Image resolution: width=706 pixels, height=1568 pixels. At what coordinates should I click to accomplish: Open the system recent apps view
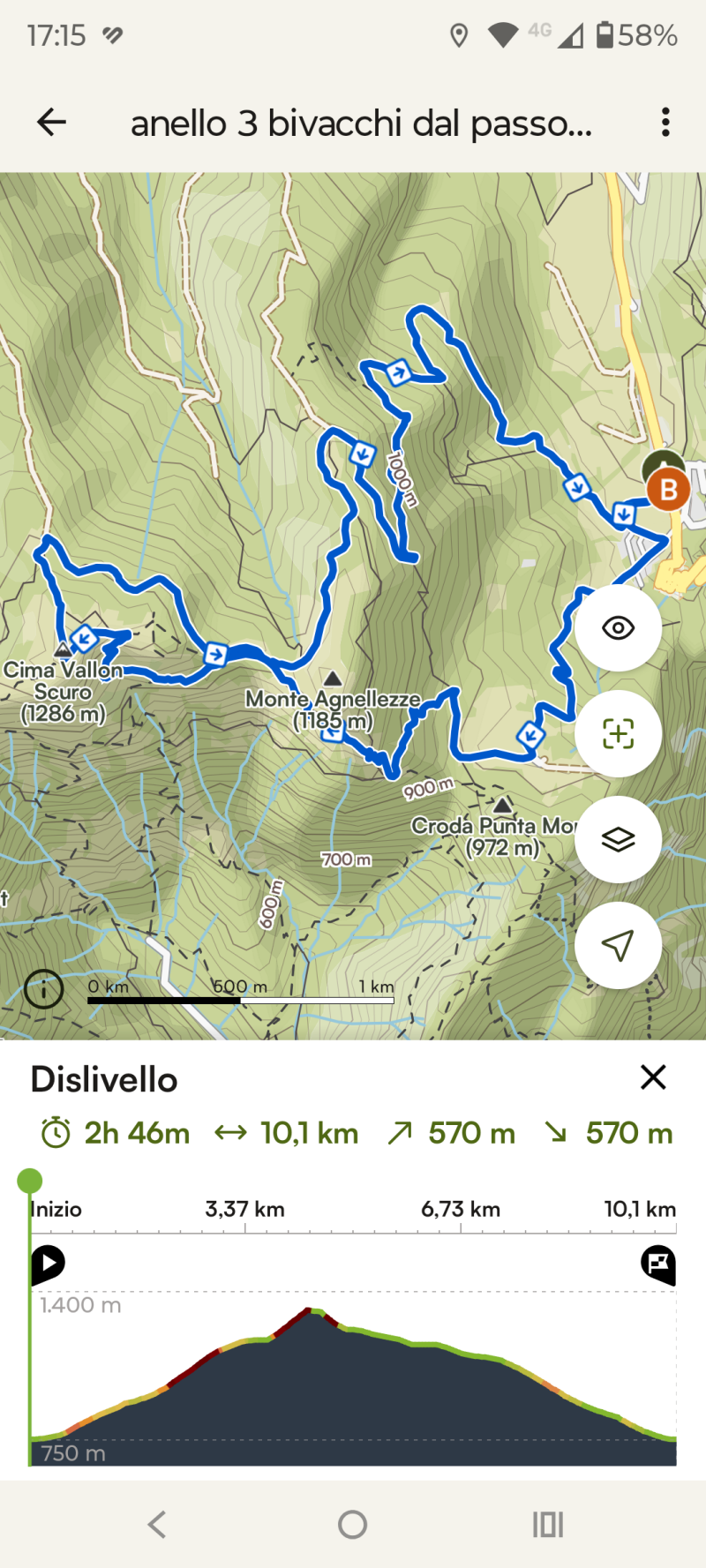pos(547,1524)
